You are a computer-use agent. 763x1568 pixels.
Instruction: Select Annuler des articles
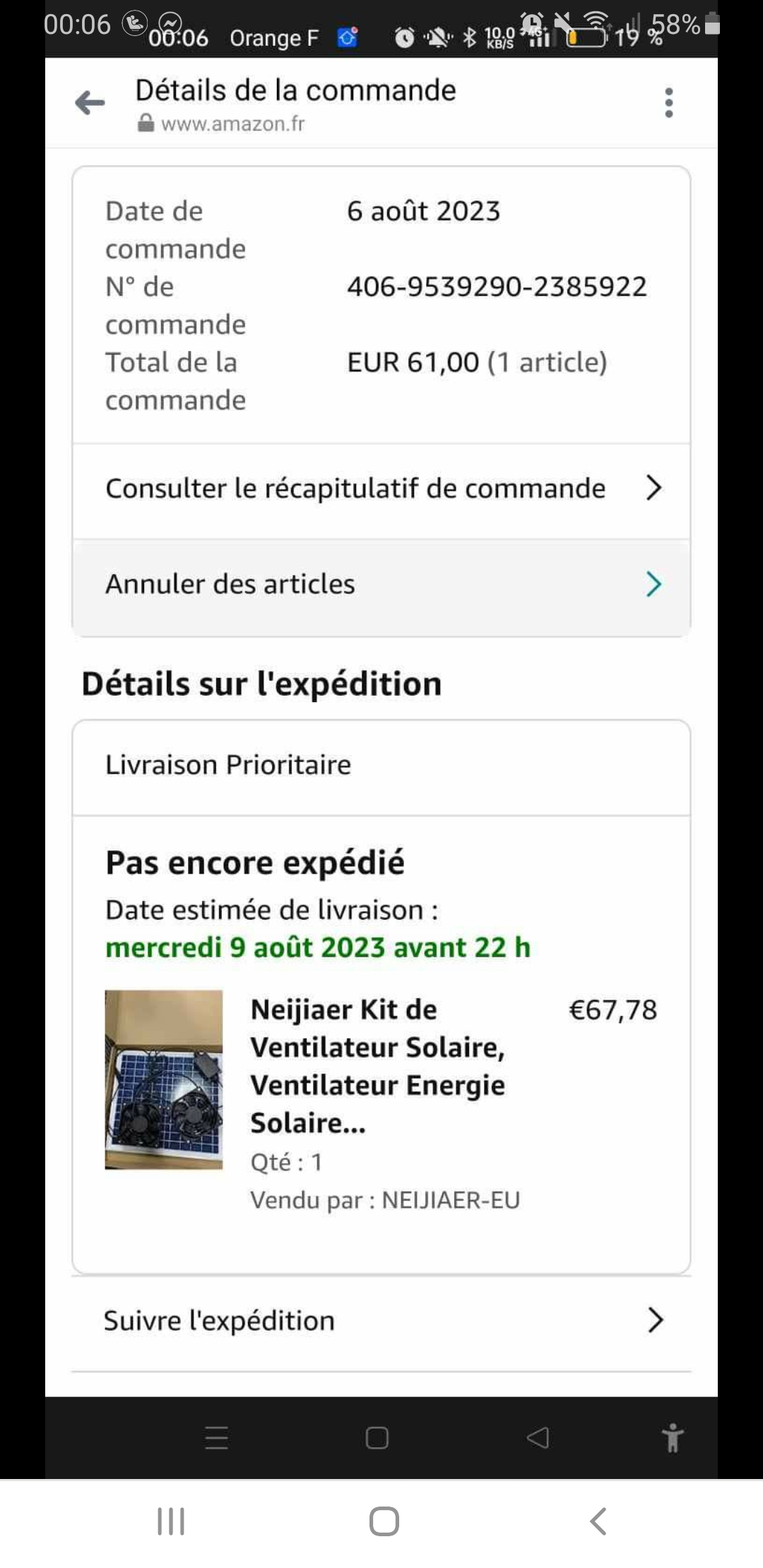point(381,585)
